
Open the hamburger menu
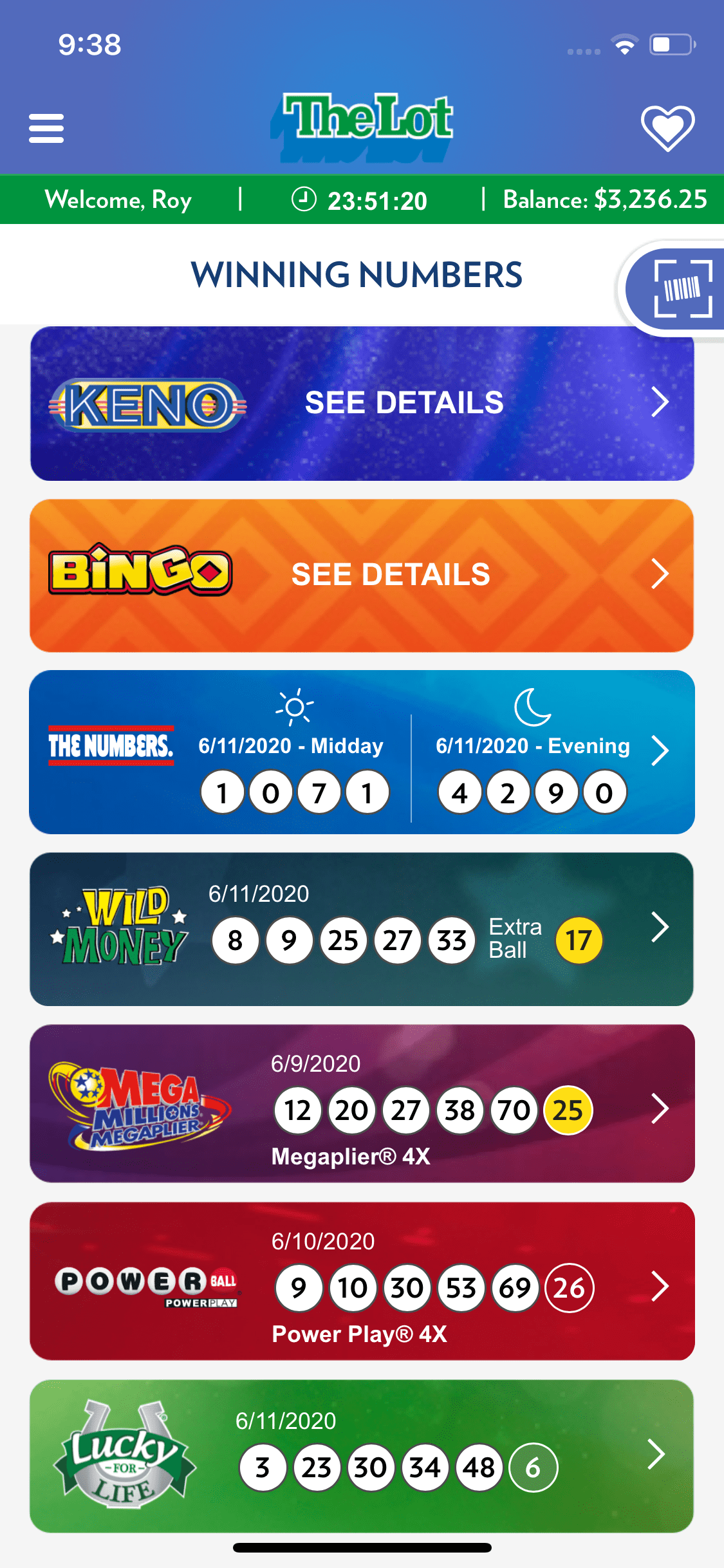46,128
